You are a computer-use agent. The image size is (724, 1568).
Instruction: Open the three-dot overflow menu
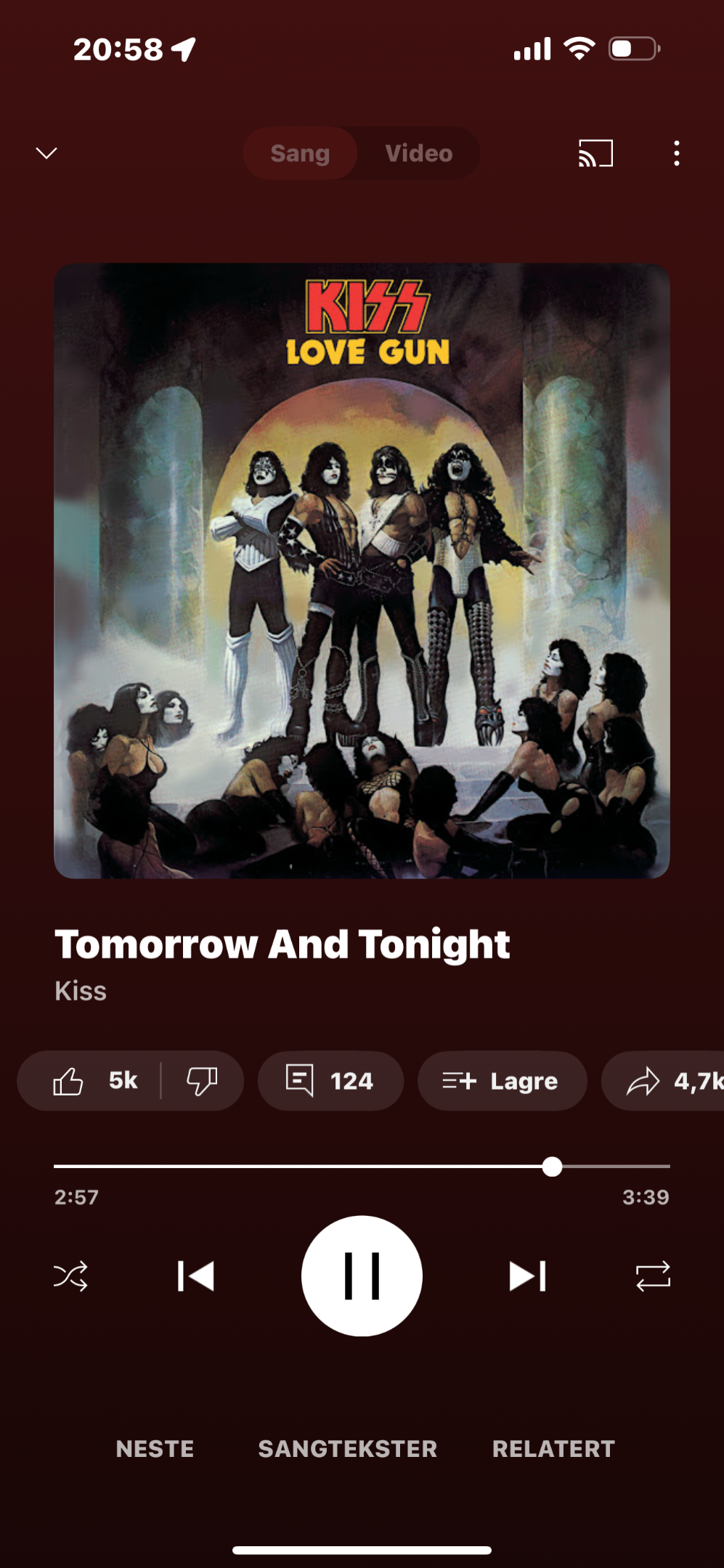pyautogui.click(x=677, y=153)
